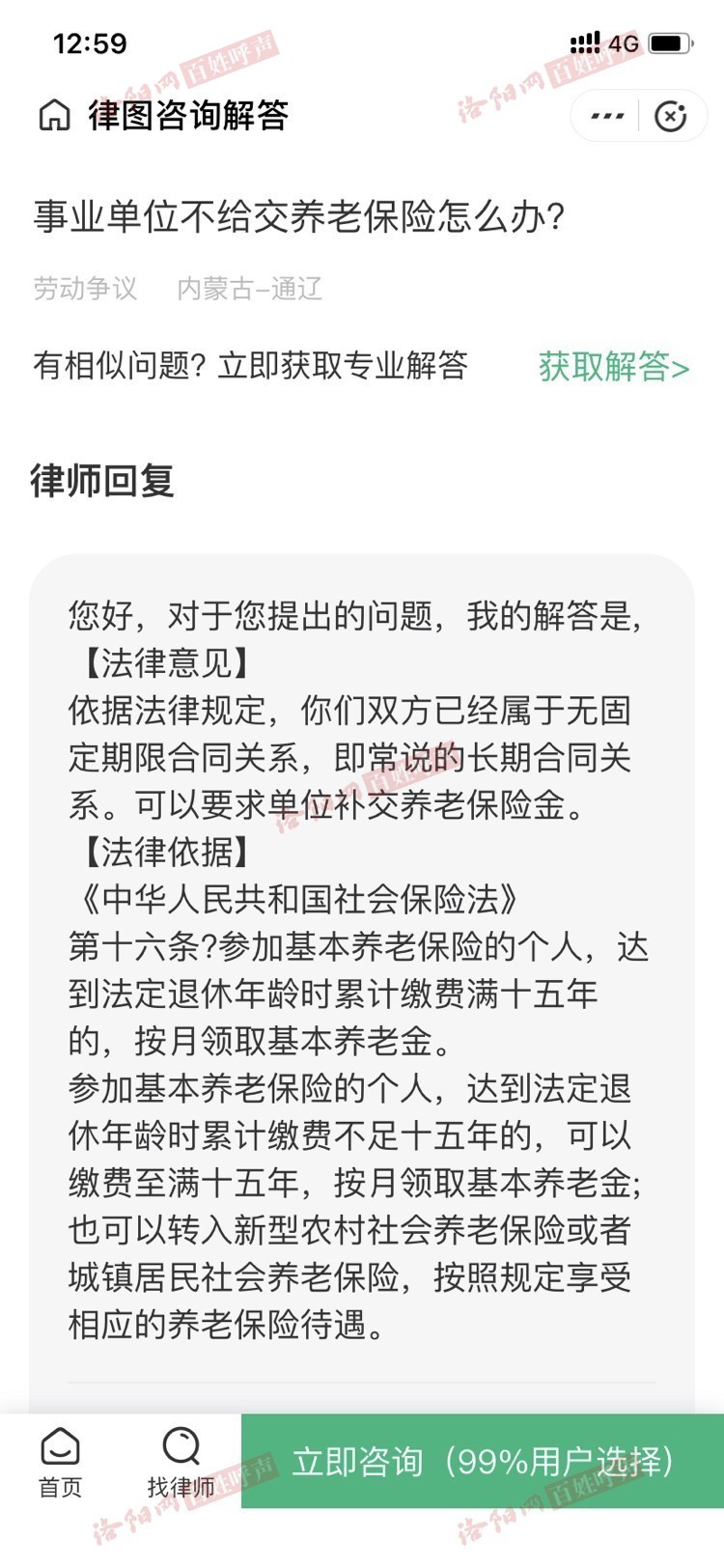
Task: Open the three-dot mini program menu
Action: 607,116
